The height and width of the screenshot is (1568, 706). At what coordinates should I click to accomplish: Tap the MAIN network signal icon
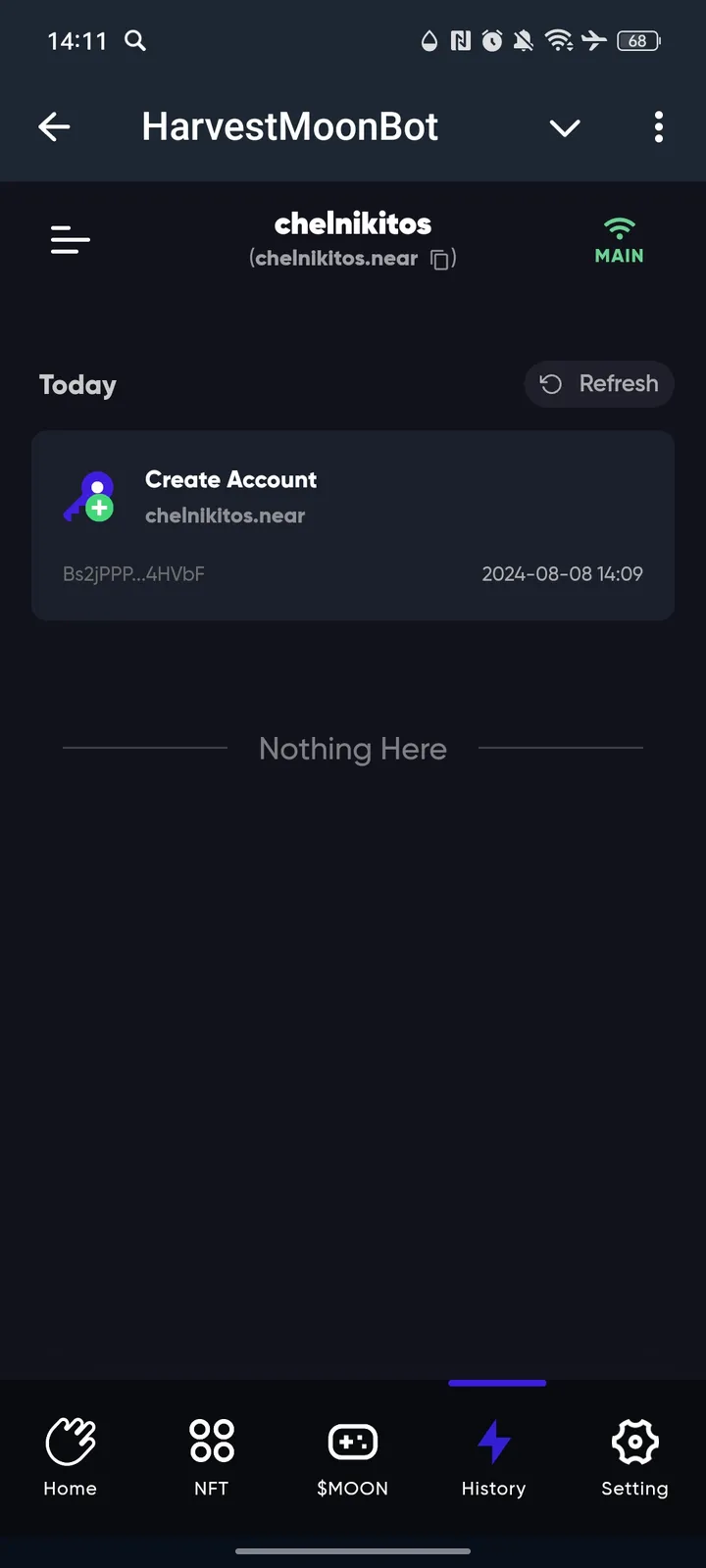click(619, 229)
